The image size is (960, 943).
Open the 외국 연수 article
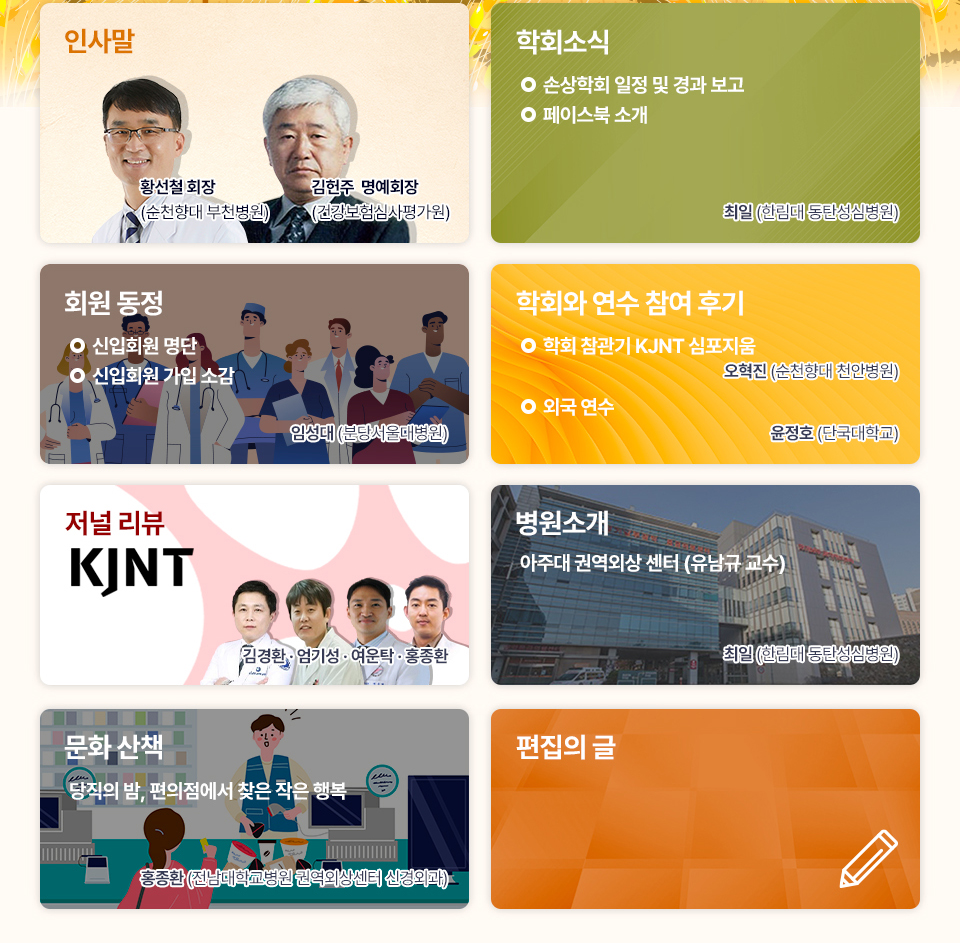(577, 407)
